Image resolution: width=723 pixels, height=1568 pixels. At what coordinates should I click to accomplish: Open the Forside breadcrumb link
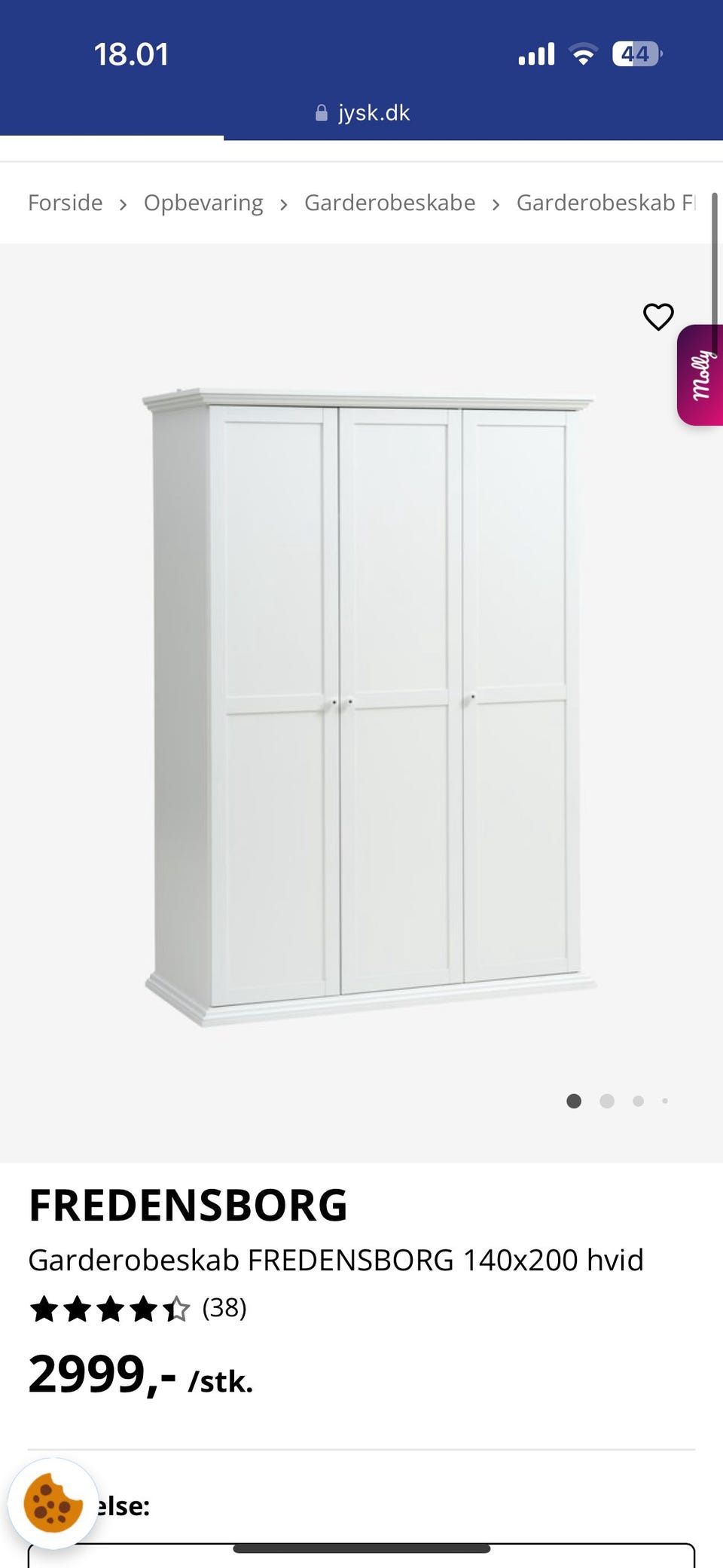[66, 203]
